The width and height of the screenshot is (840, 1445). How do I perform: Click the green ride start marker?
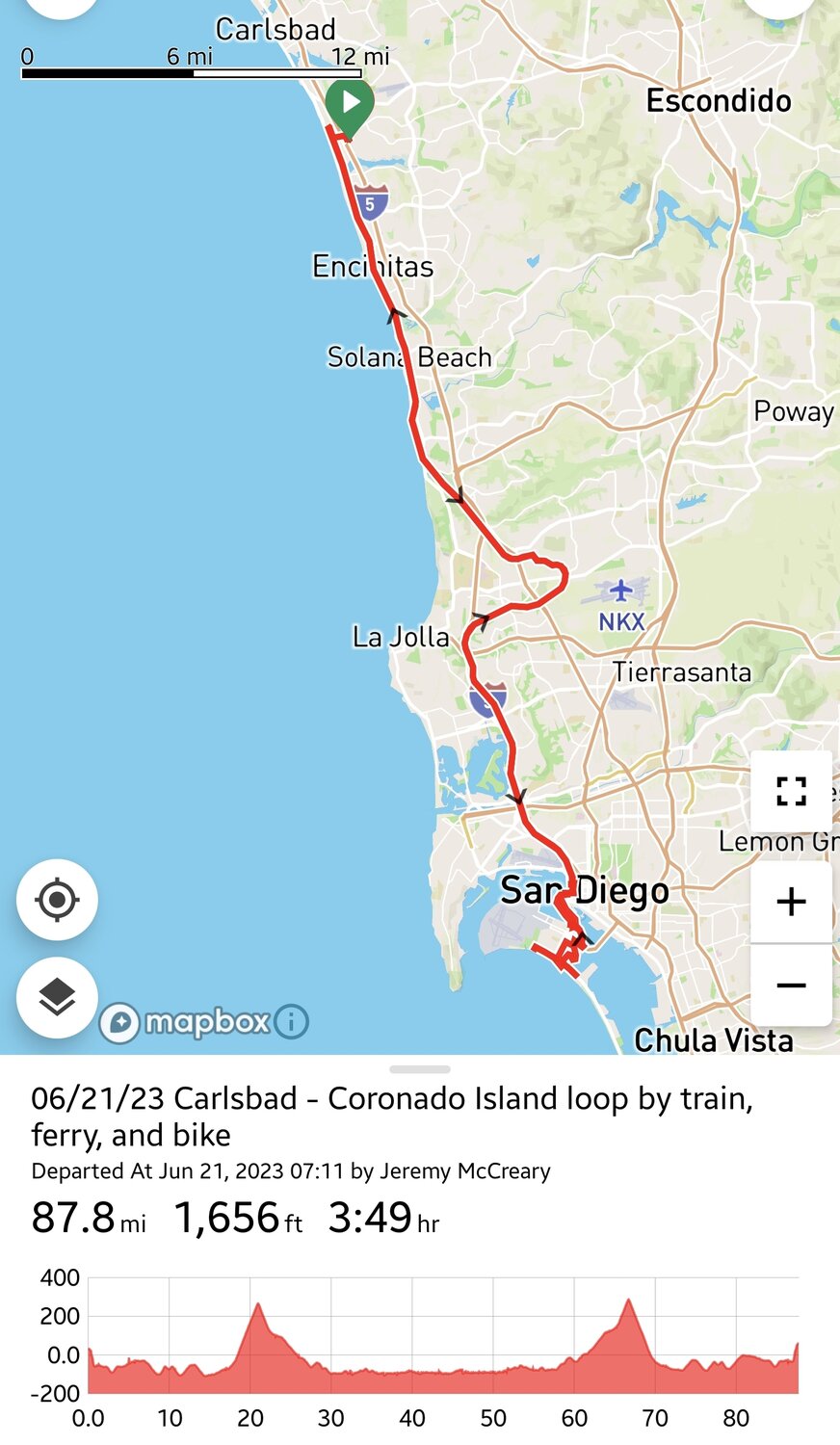(x=351, y=101)
